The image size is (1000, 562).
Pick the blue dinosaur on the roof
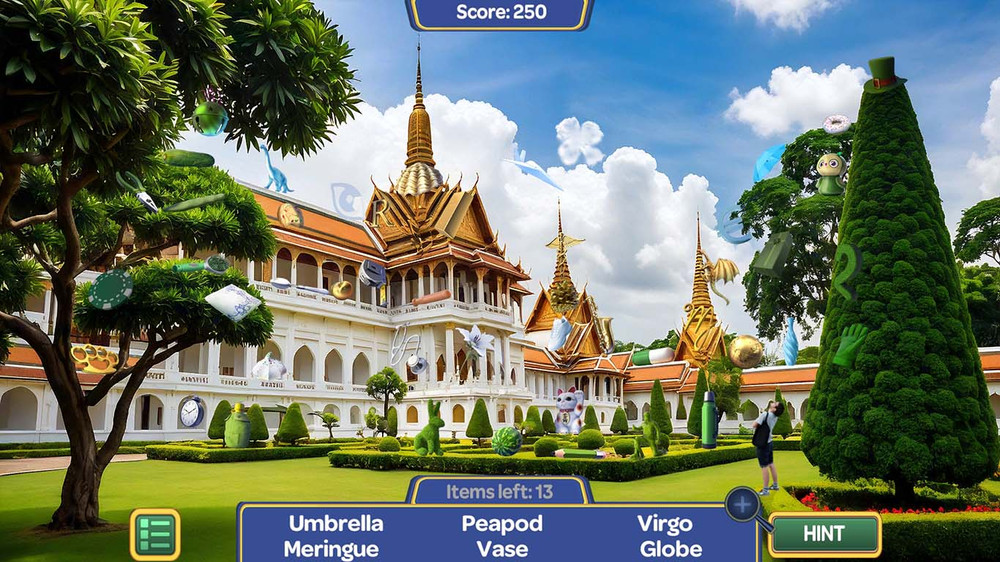275,170
